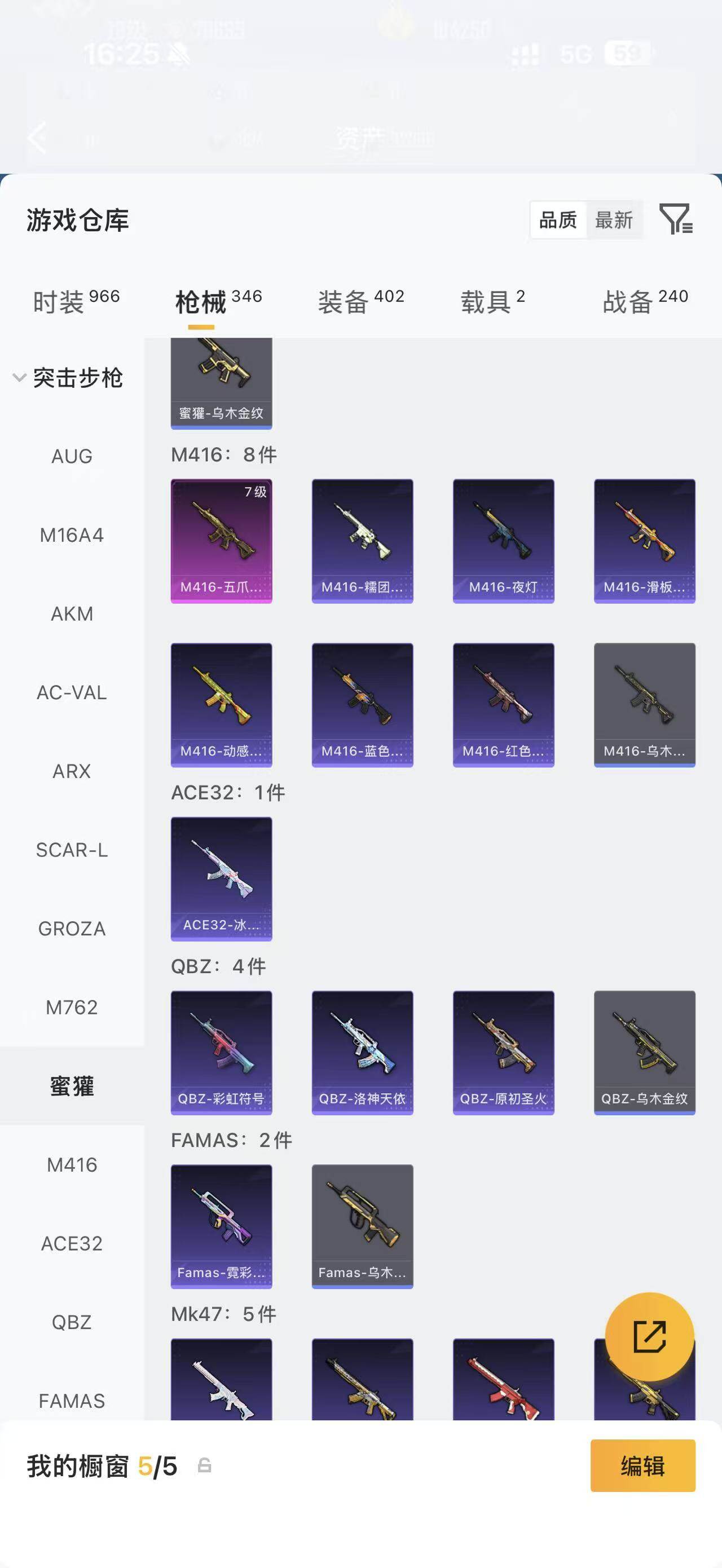Sort by 品质
This screenshot has height=1568, width=722.
click(558, 220)
